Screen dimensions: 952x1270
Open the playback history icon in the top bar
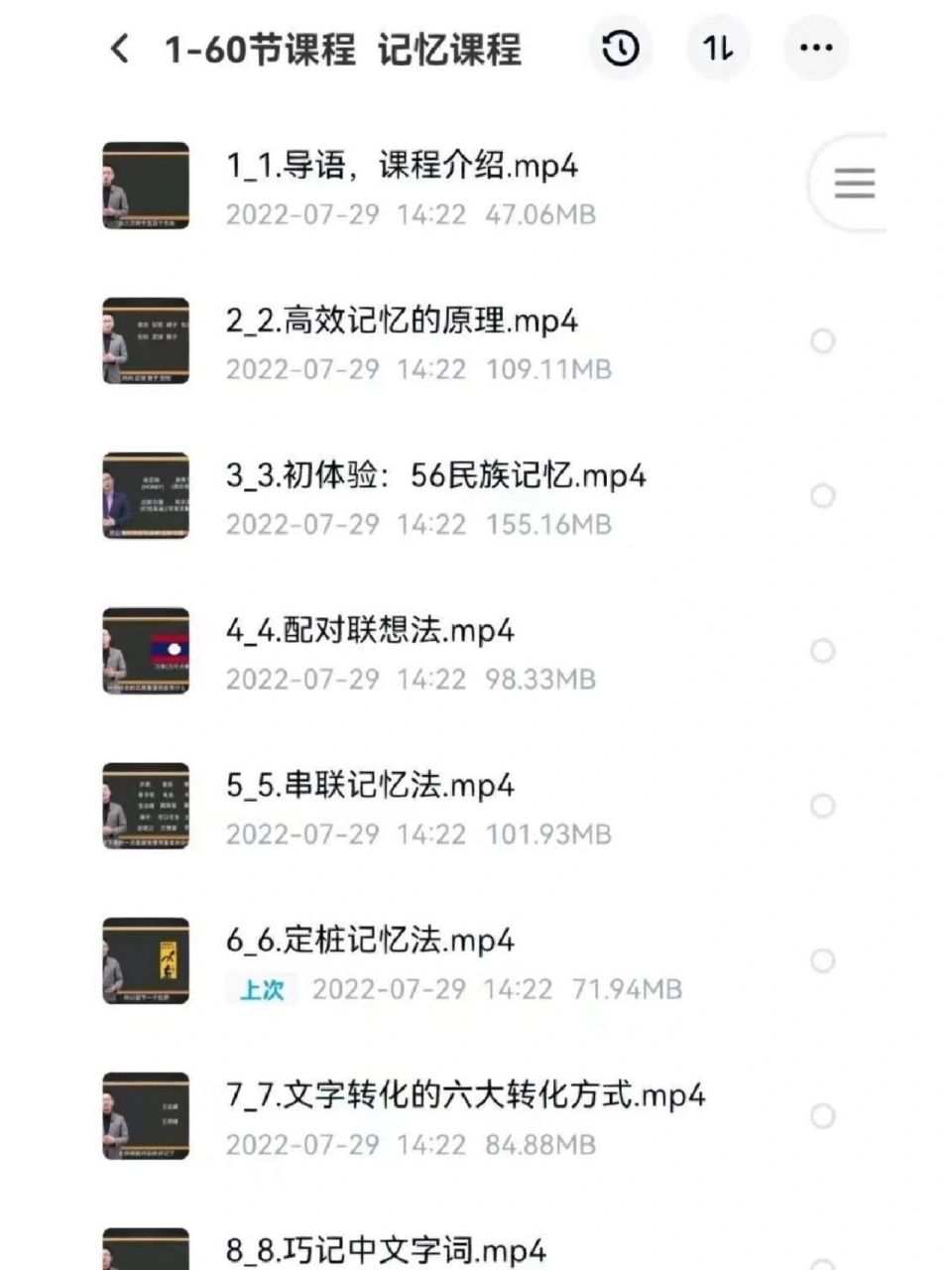point(619,48)
